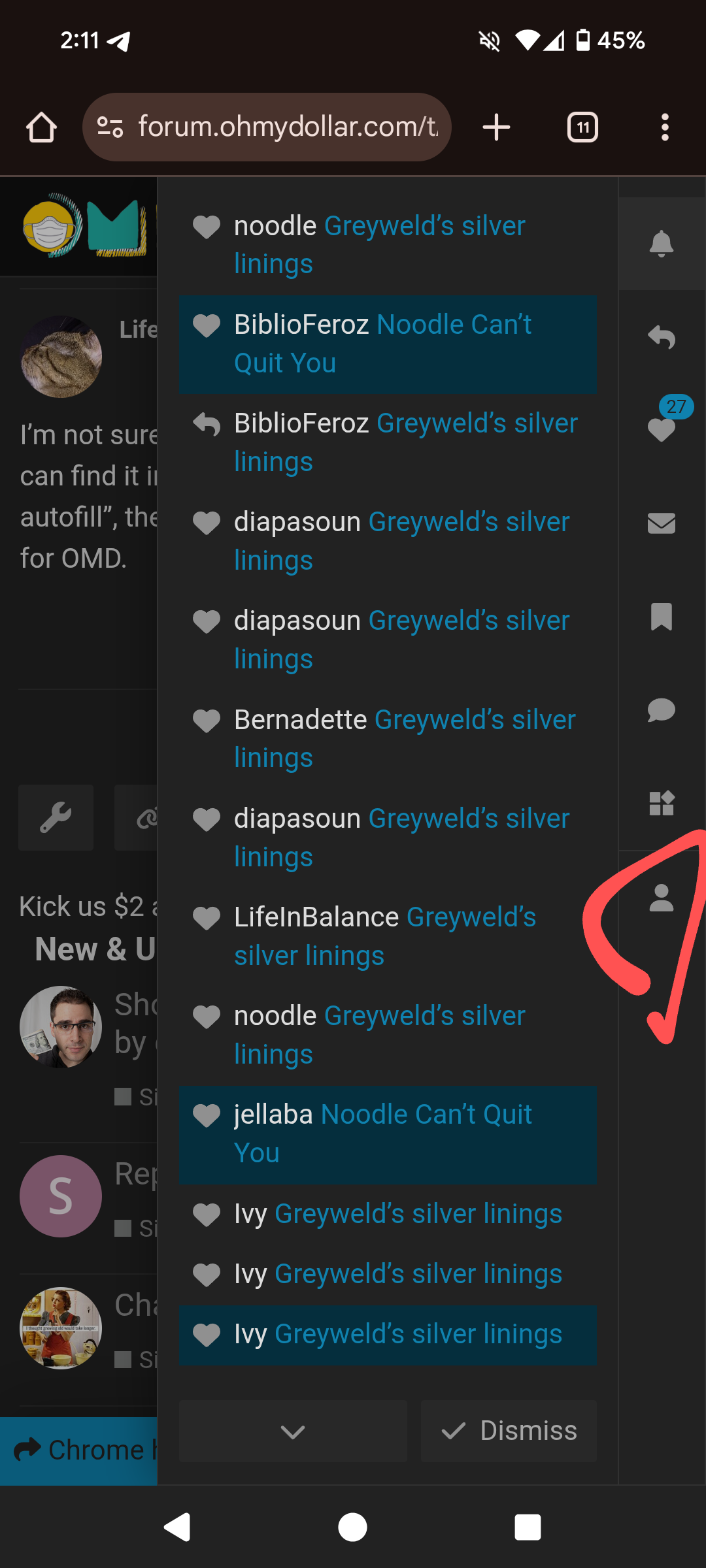706x1568 pixels.
Task: Expand the notification list with the chevron
Action: click(x=293, y=1431)
